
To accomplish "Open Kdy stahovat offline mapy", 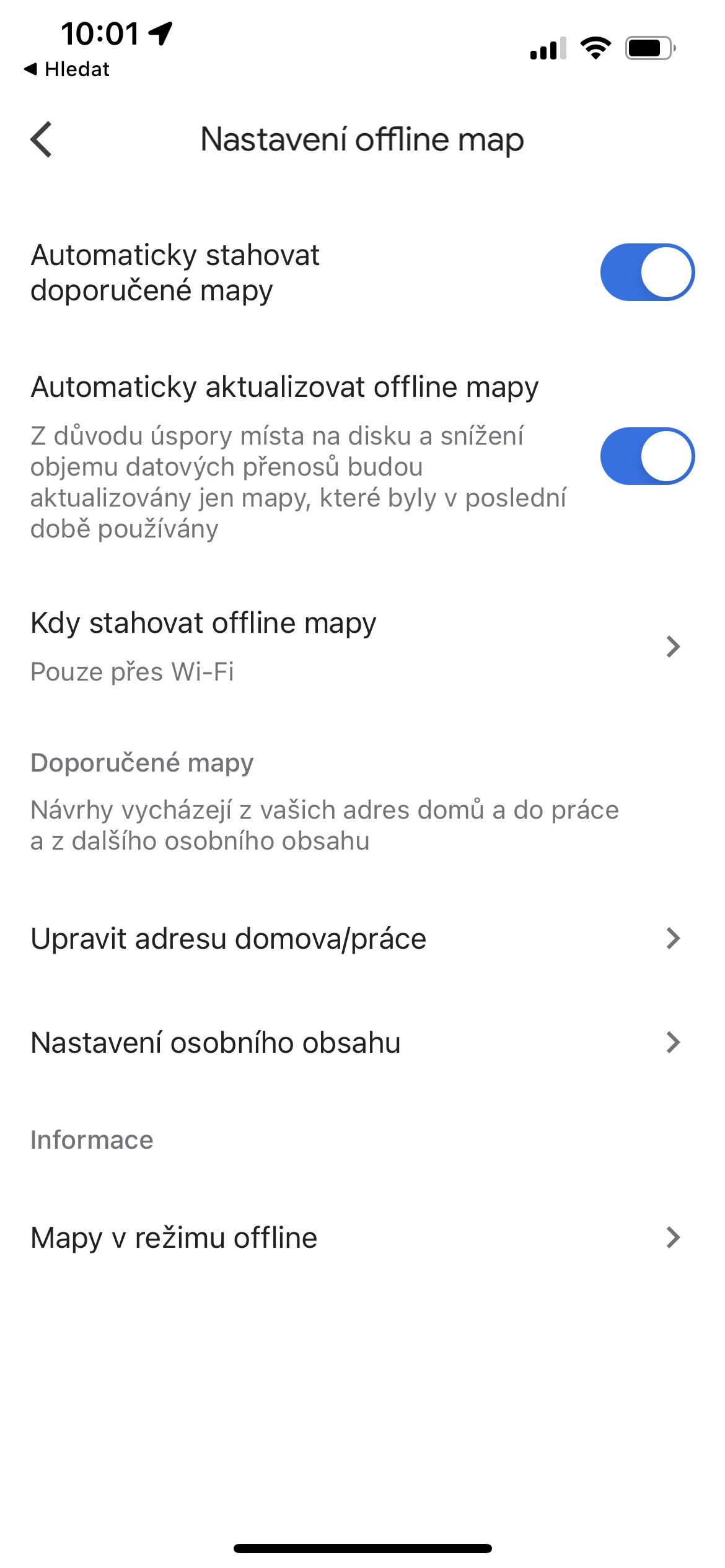I will [356, 646].
